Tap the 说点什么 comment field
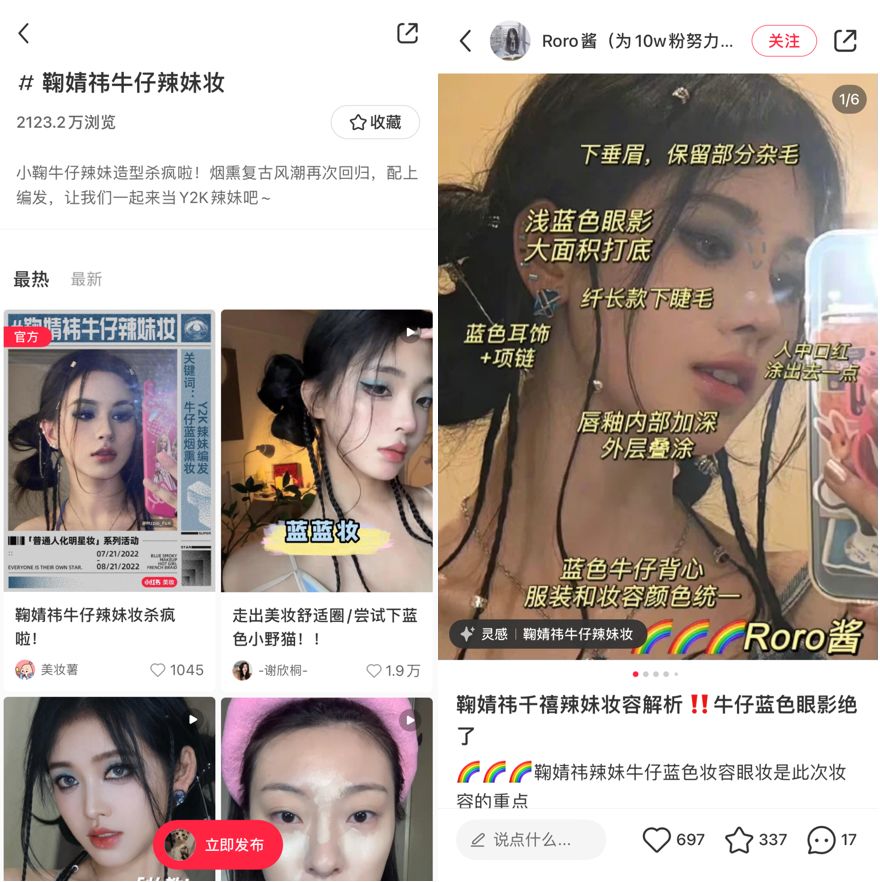This screenshot has width=880, height=882. (x=531, y=840)
